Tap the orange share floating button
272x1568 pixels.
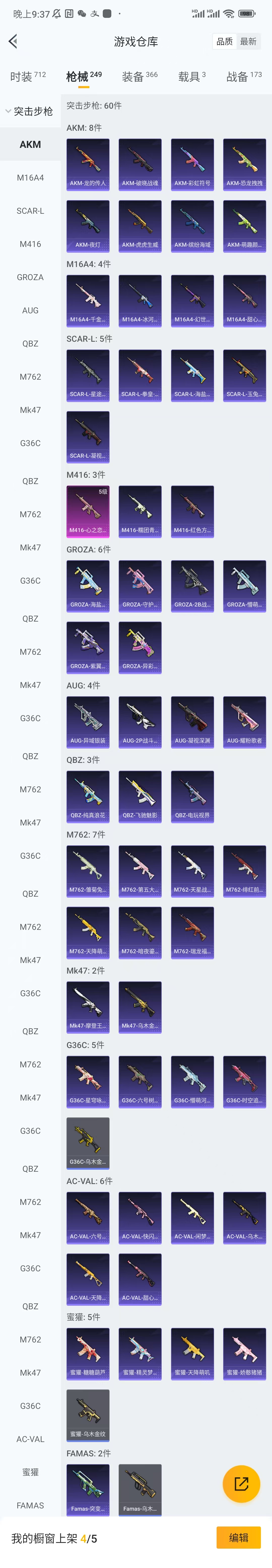(241, 1484)
